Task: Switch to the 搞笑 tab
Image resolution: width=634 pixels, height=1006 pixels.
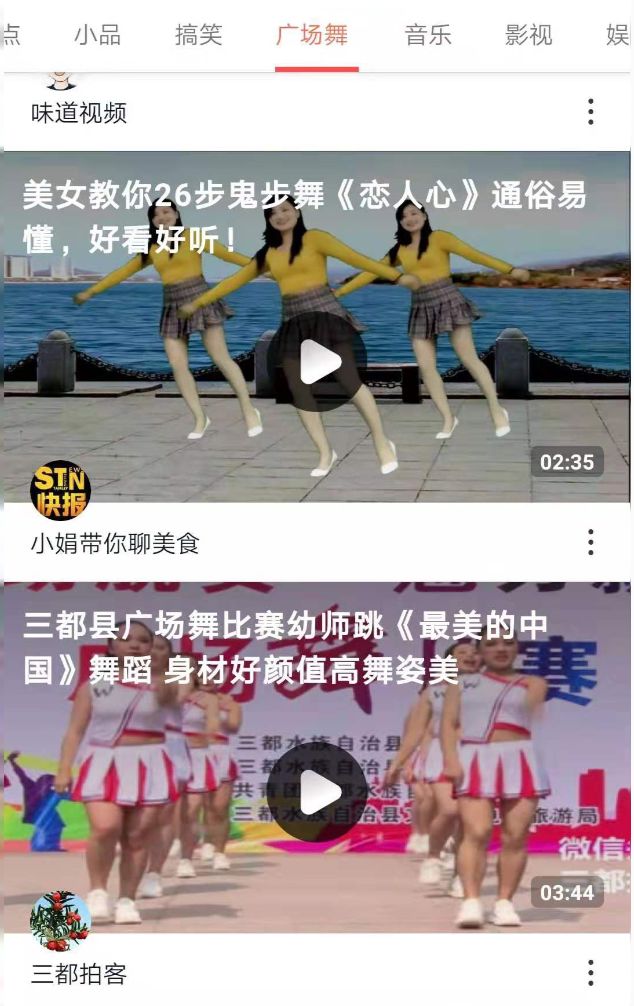Action: pyautogui.click(x=198, y=36)
